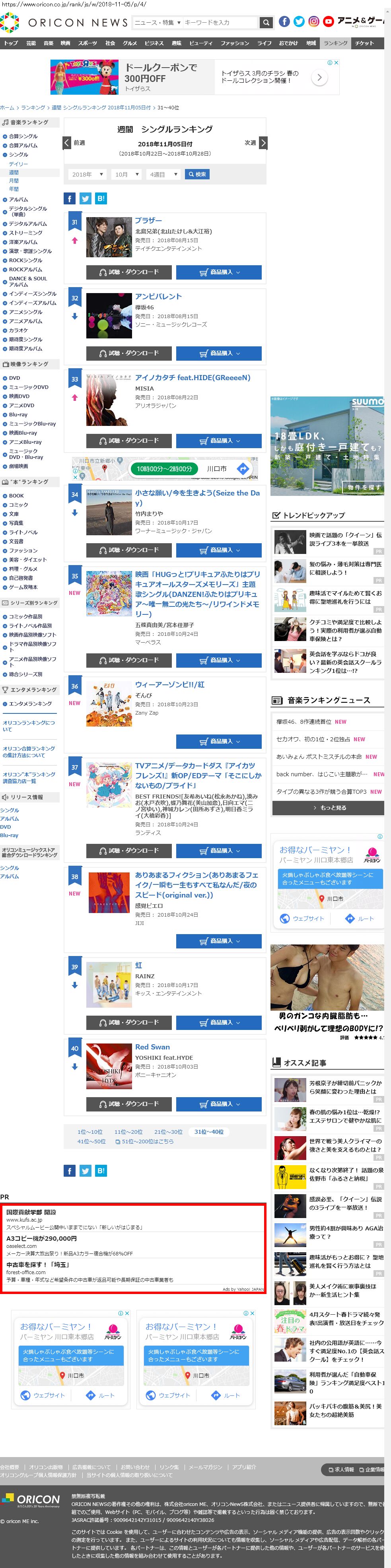Tap 商品購入 for アイノカタチ feat.HIDE

click(219, 441)
